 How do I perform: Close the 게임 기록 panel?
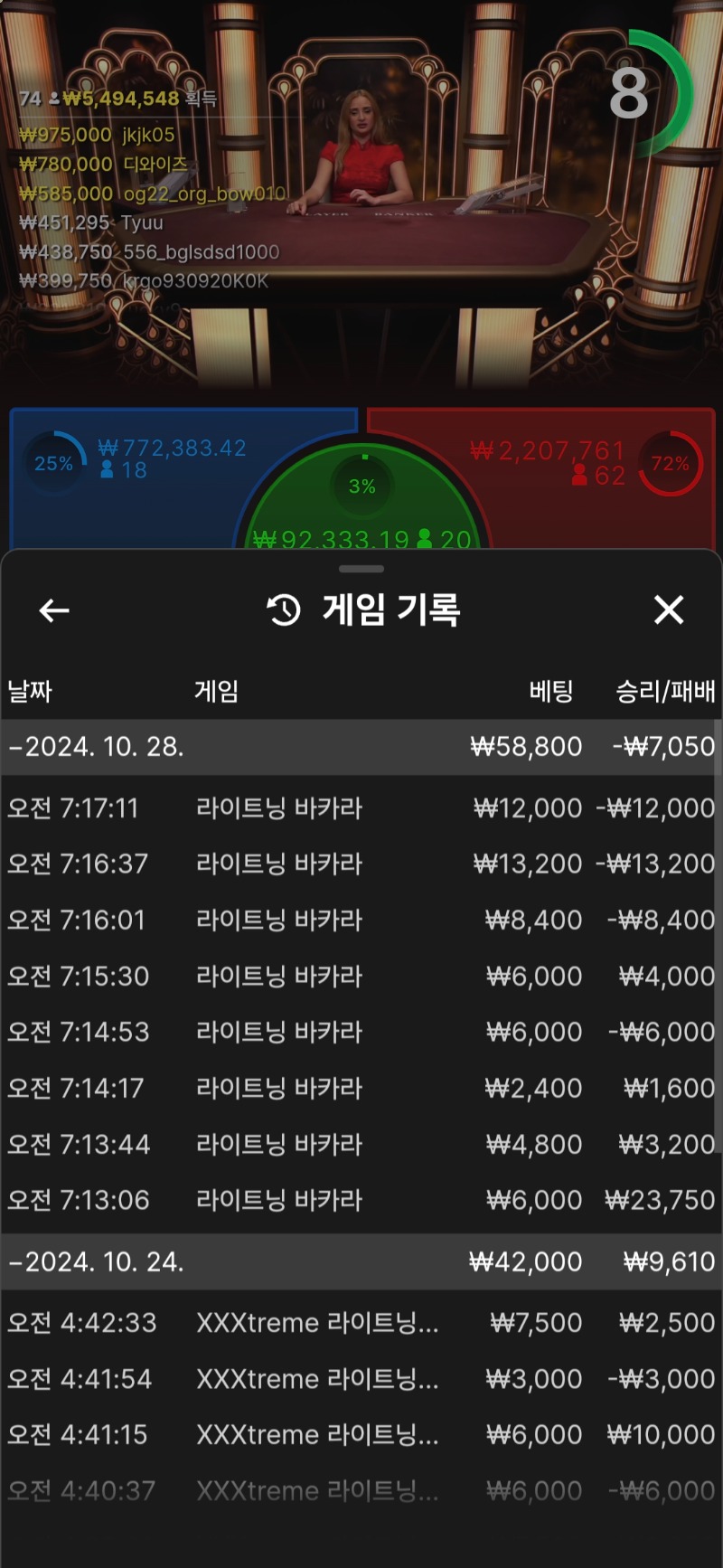(669, 610)
